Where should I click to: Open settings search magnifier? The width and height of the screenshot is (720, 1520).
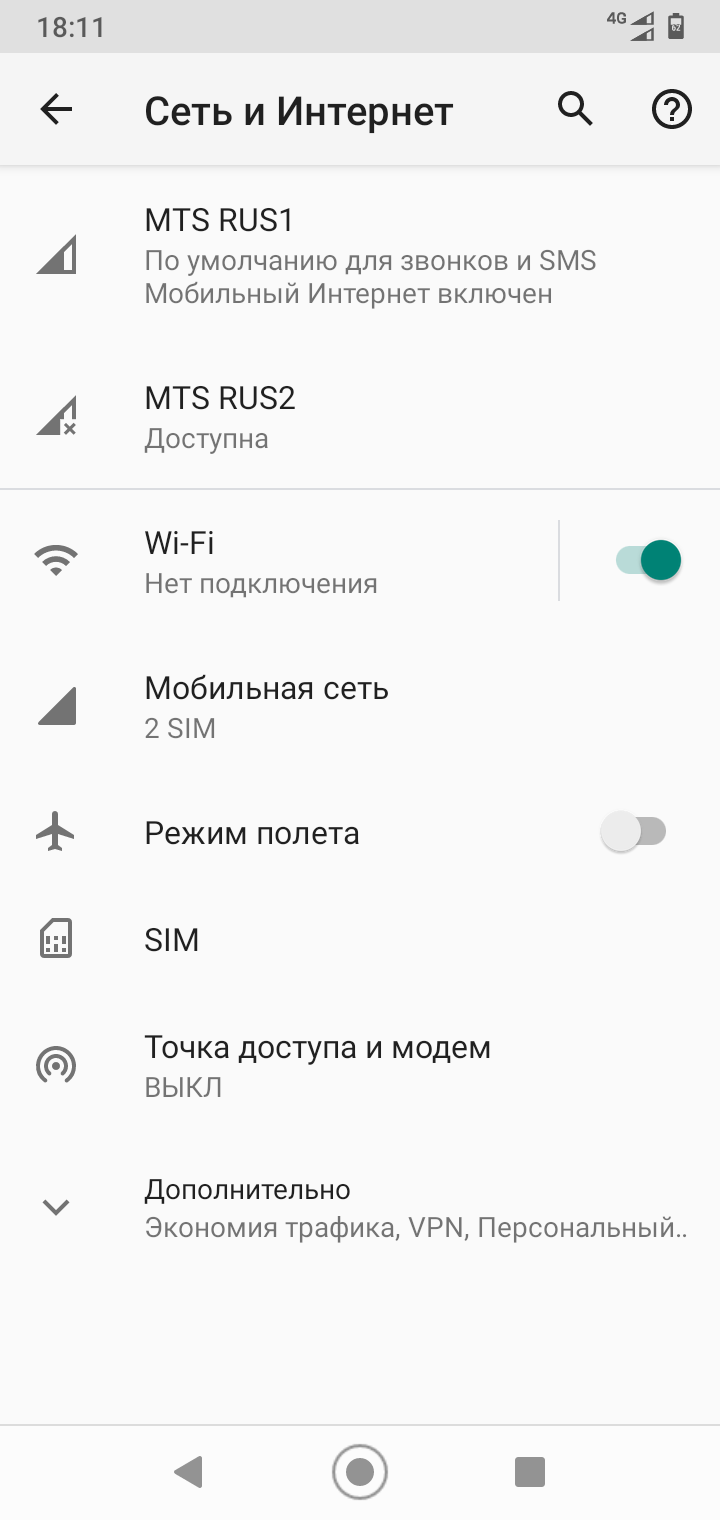coord(575,110)
